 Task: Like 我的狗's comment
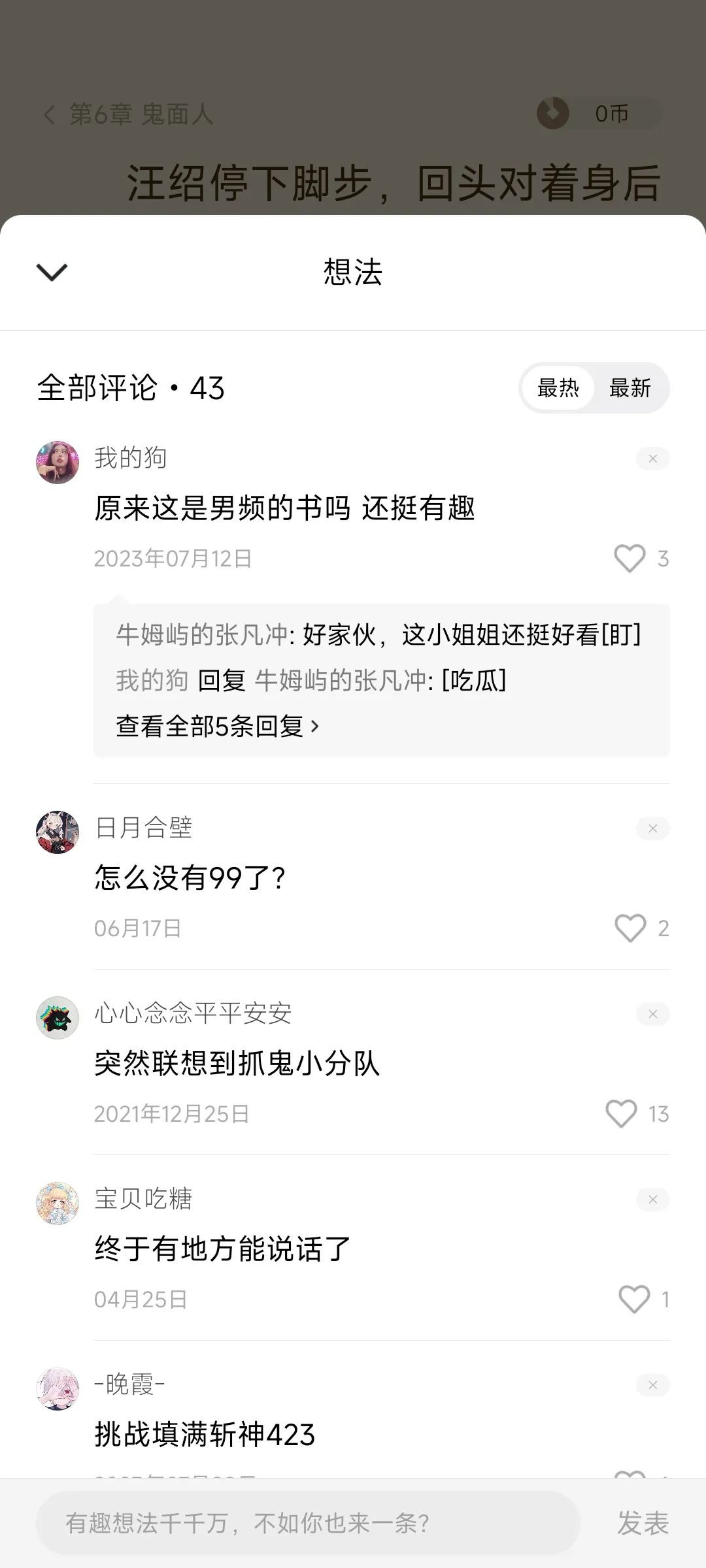tap(630, 559)
